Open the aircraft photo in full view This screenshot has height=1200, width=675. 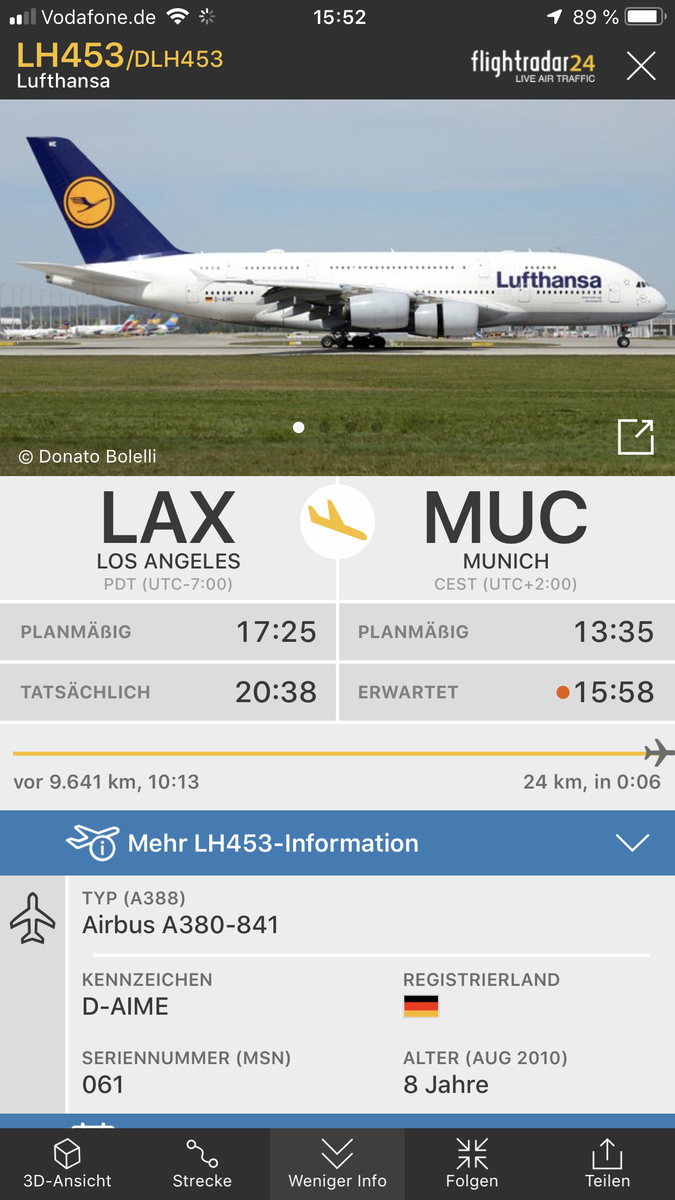635,438
